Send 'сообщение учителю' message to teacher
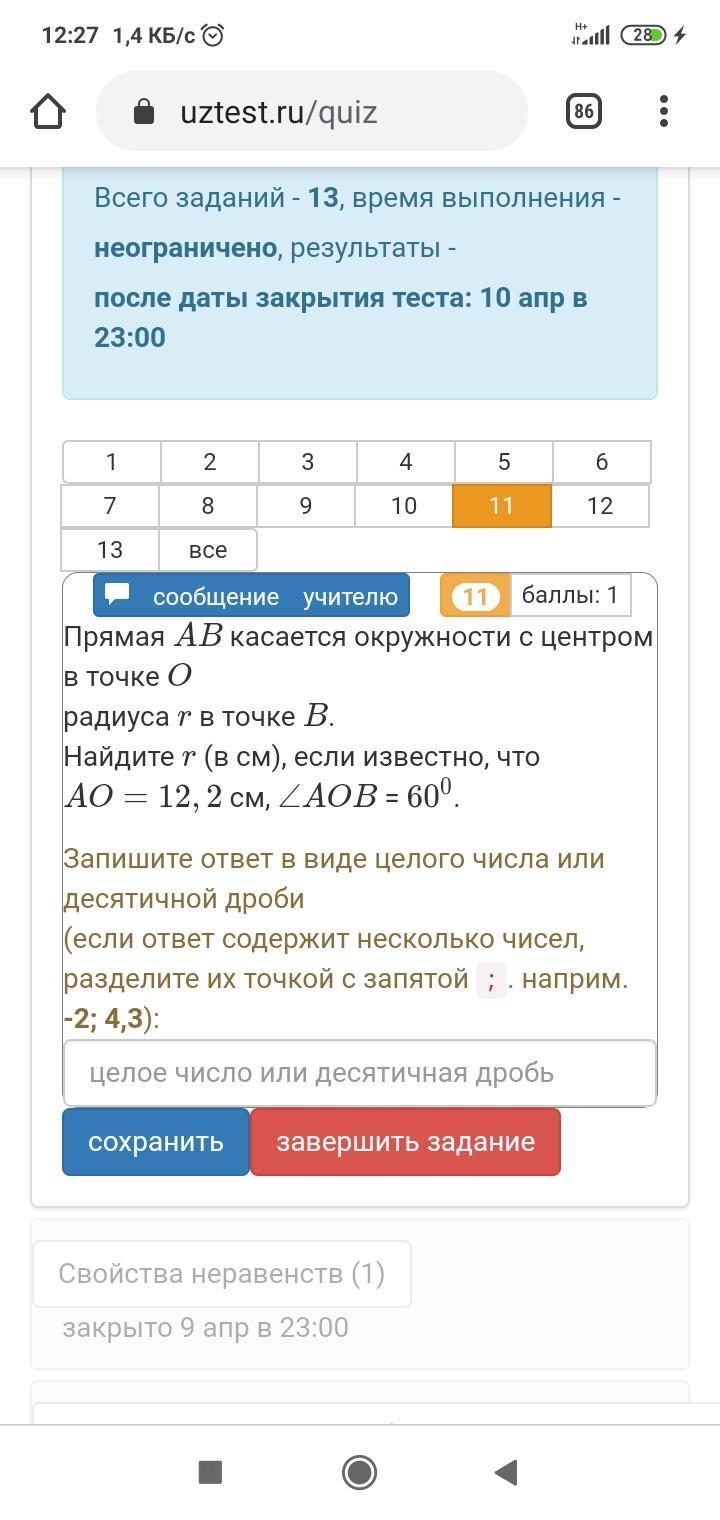Screen dimensions: 720x1520 pos(251,596)
